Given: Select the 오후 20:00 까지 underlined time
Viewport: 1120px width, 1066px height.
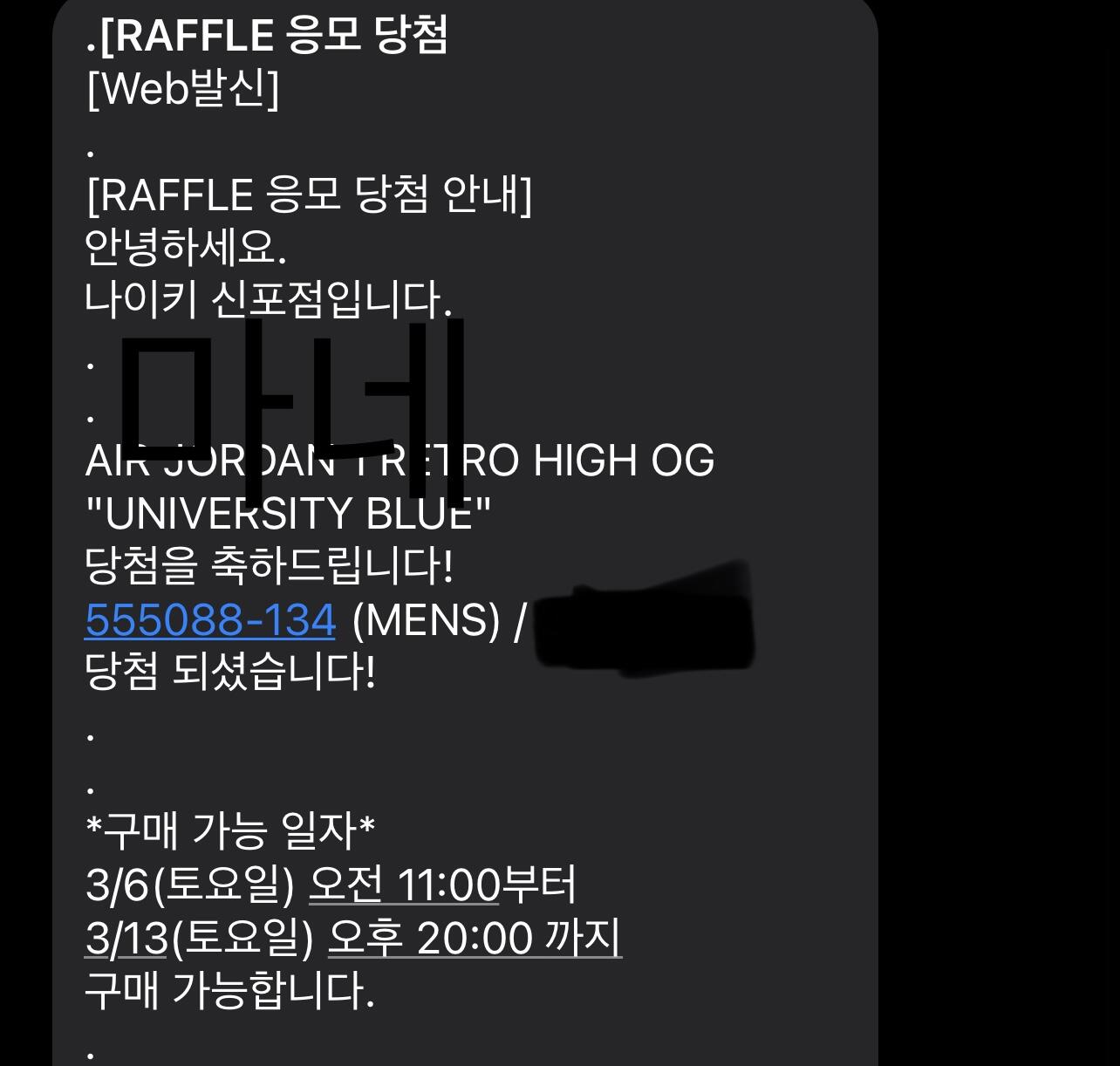Looking at the screenshot, I should point(475,939).
